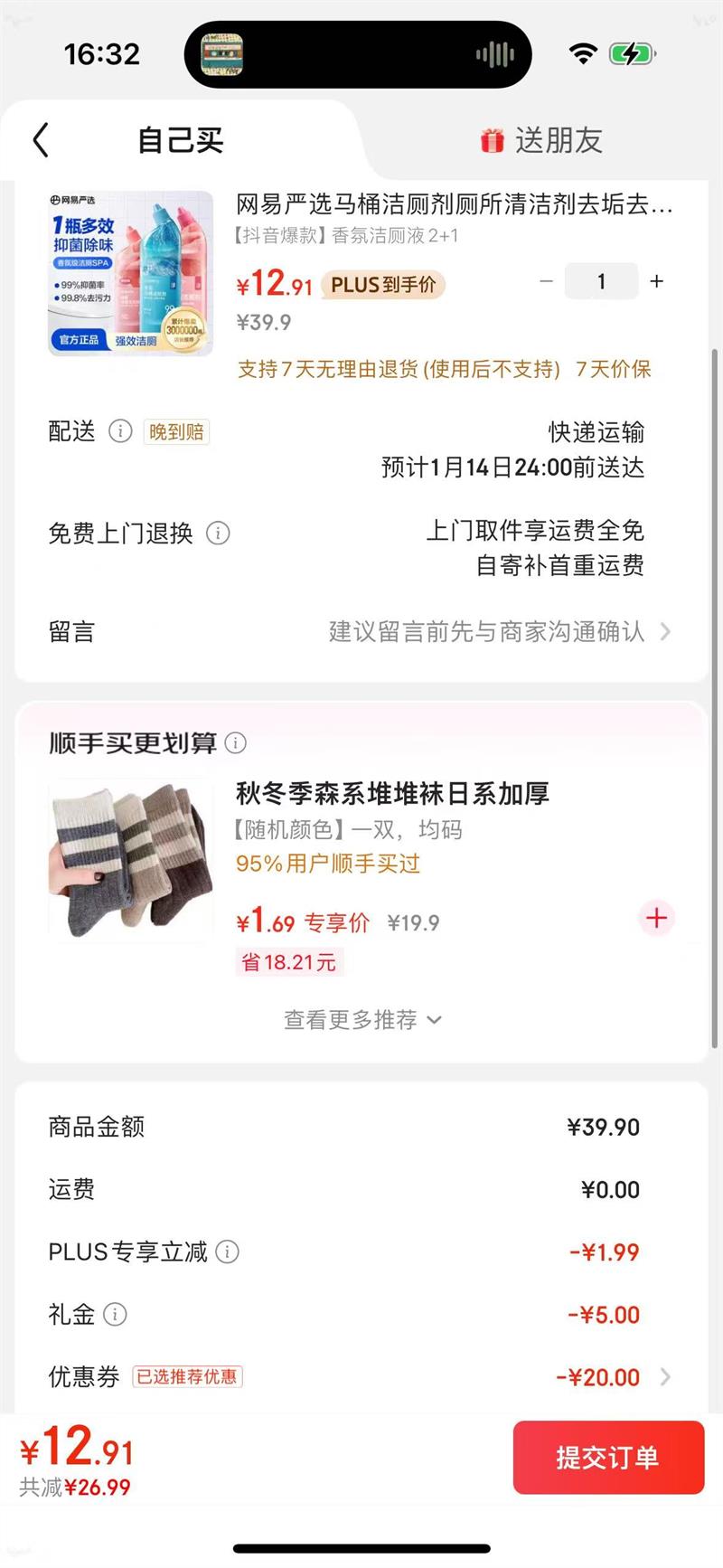Tap the quantity field showing 1
The height and width of the screenshot is (1568, 723).
coord(601,281)
